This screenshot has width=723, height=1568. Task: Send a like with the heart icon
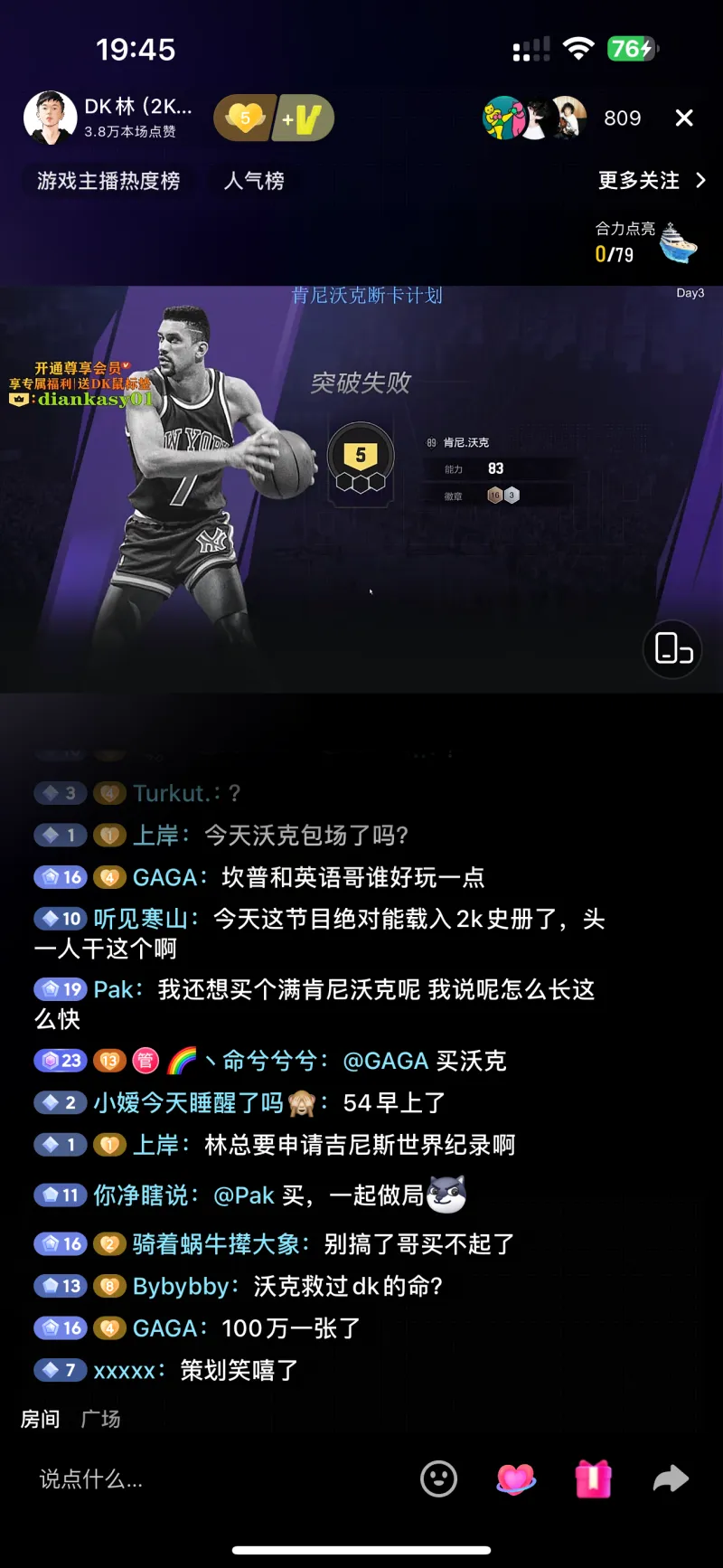(516, 1479)
